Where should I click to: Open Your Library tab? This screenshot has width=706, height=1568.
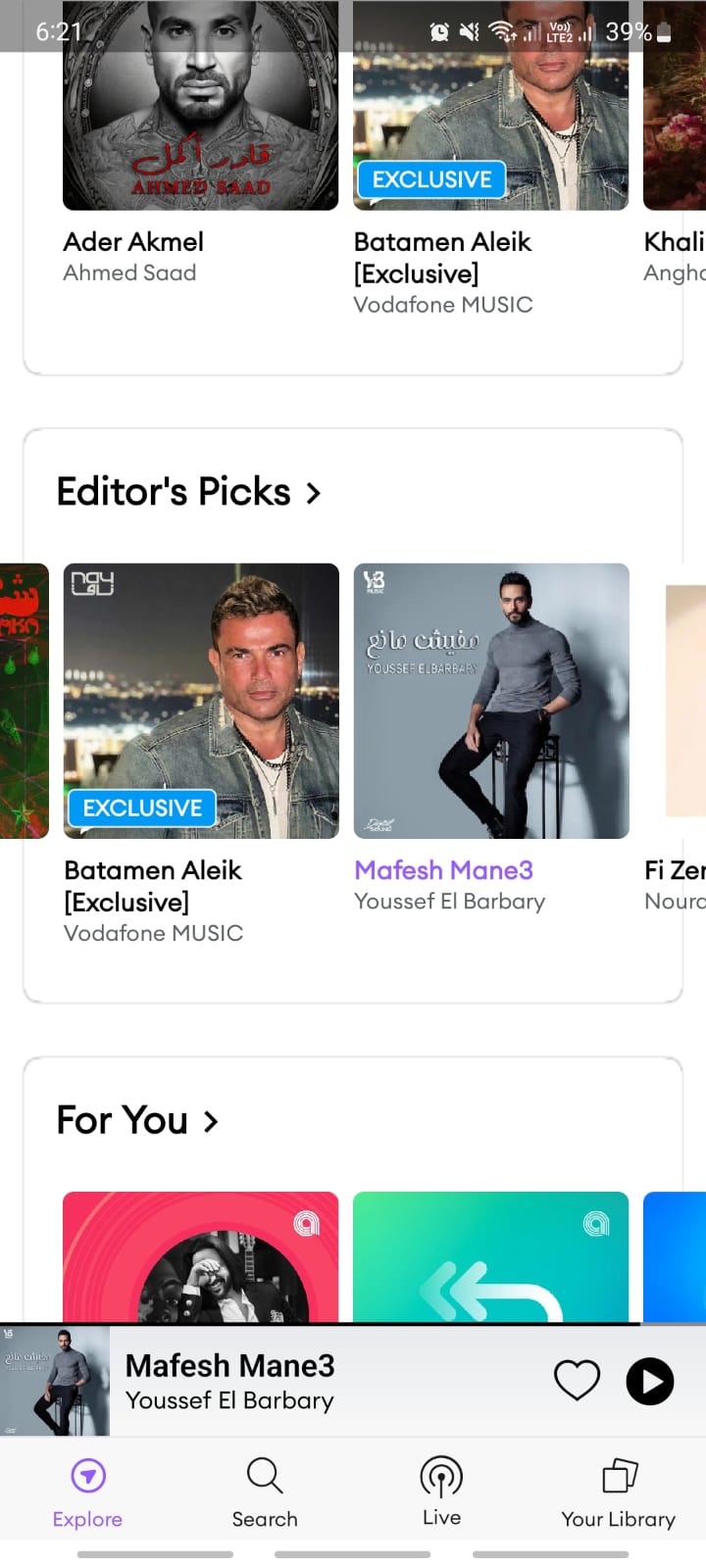tap(618, 1493)
